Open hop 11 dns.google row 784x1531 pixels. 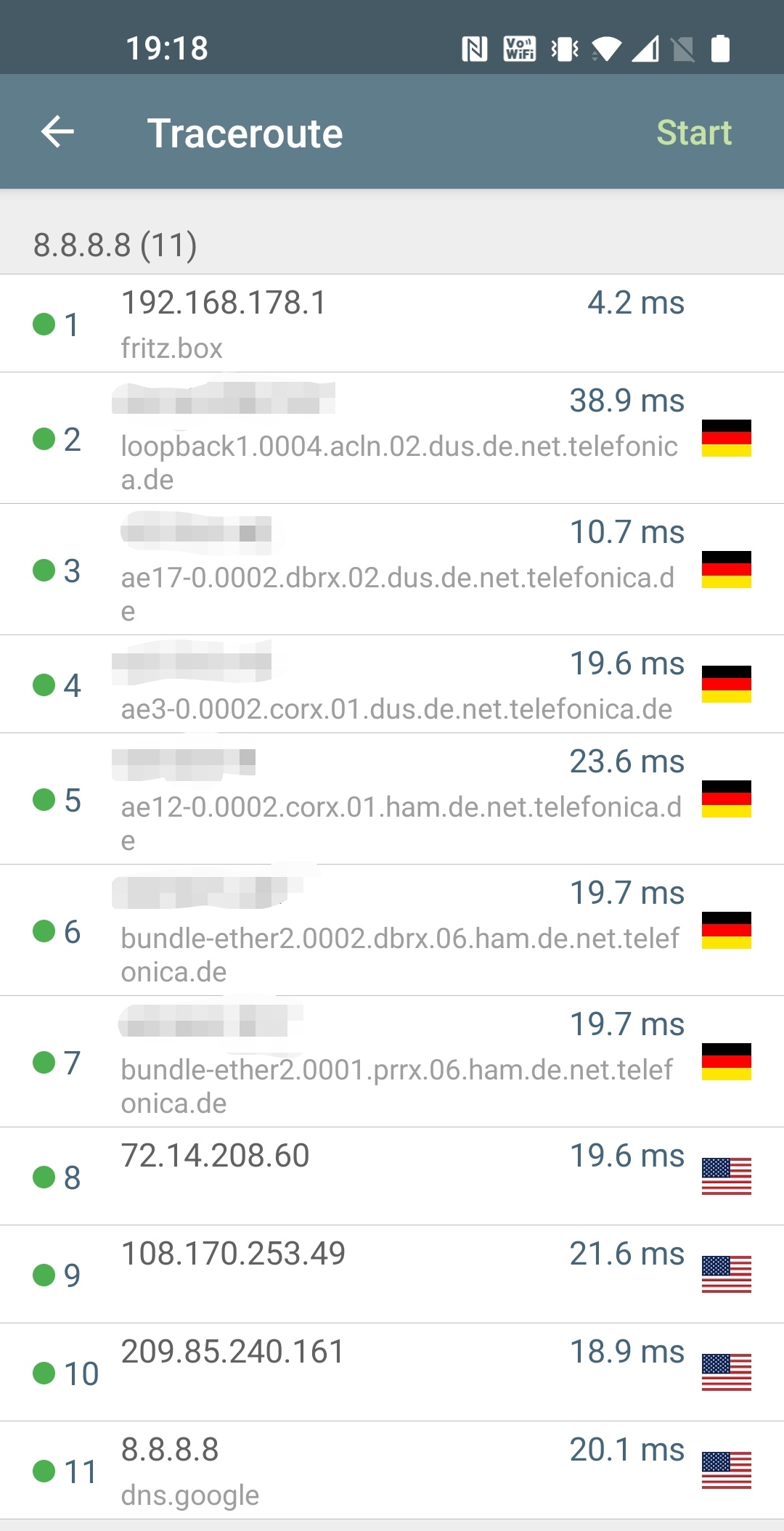392,1471
